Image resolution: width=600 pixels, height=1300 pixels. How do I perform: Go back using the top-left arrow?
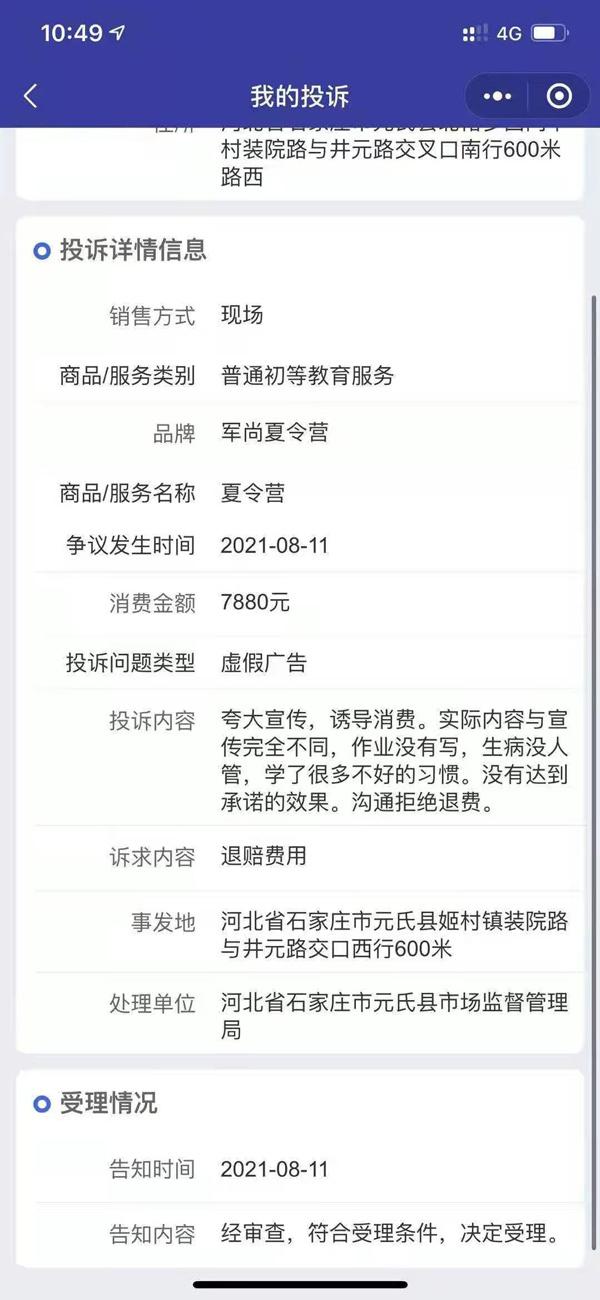tap(30, 96)
